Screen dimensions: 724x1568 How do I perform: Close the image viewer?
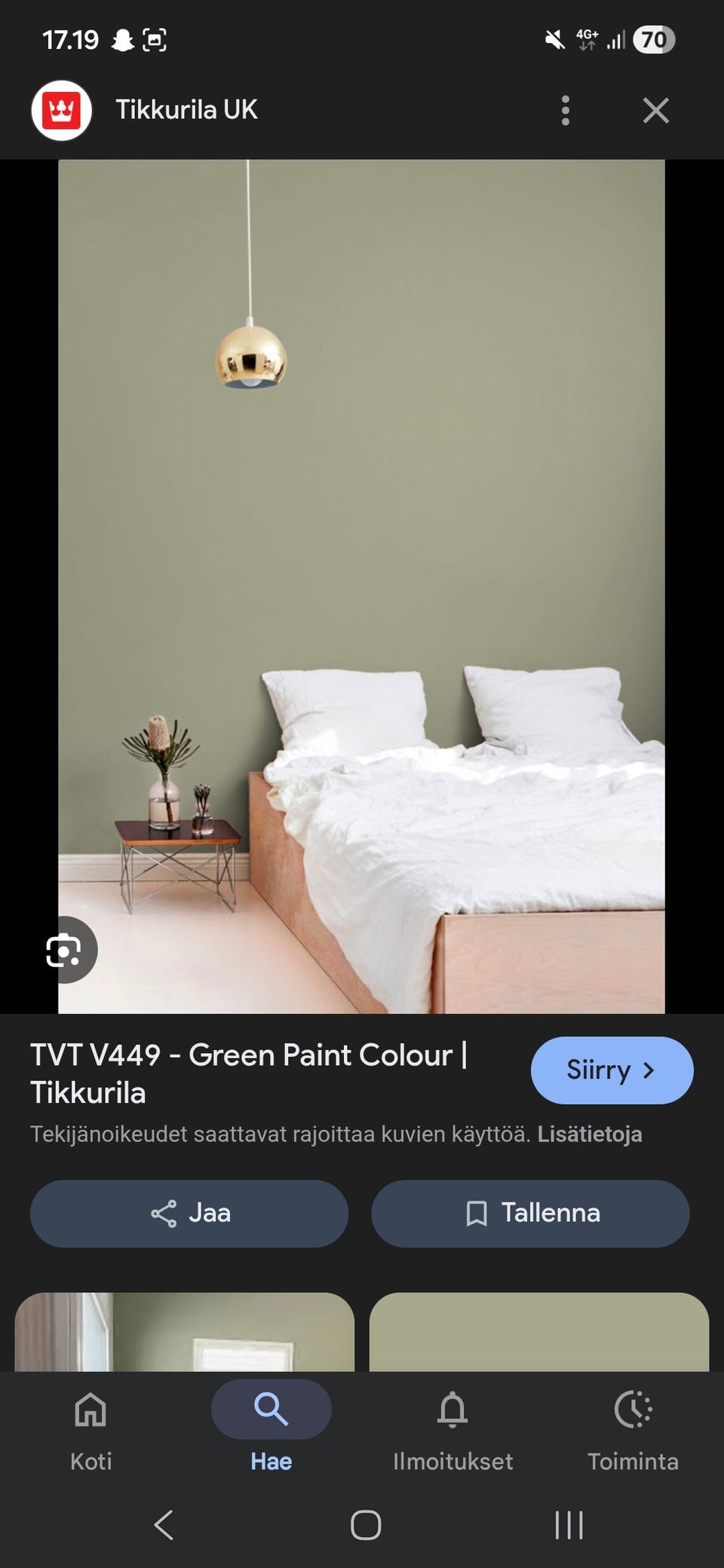click(x=655, y=111)
